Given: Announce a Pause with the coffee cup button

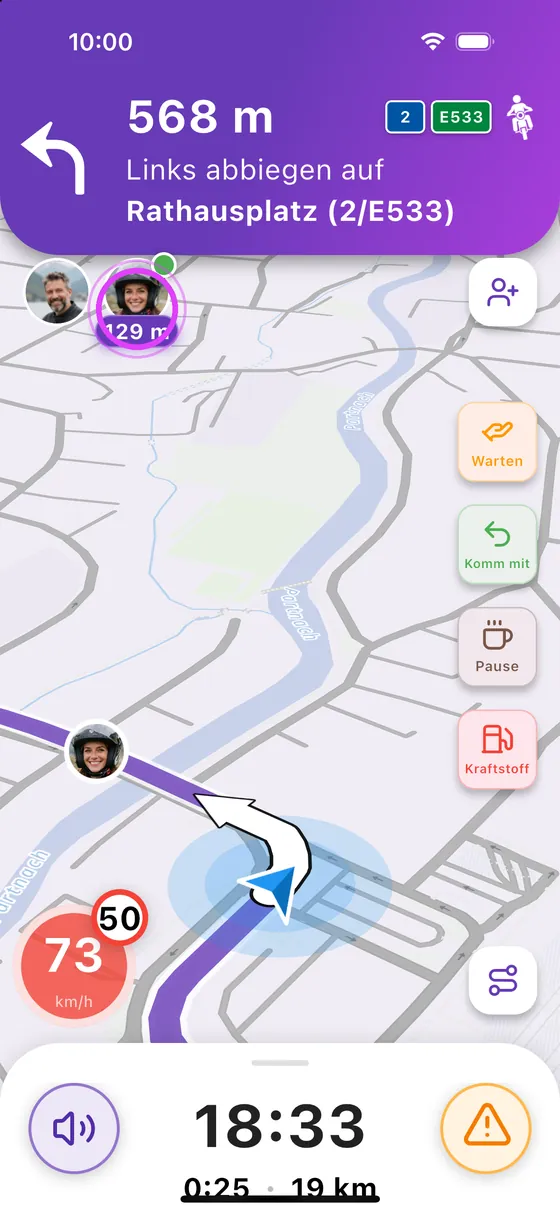Looking at the screenshot, I should click(x=497, y=647).
